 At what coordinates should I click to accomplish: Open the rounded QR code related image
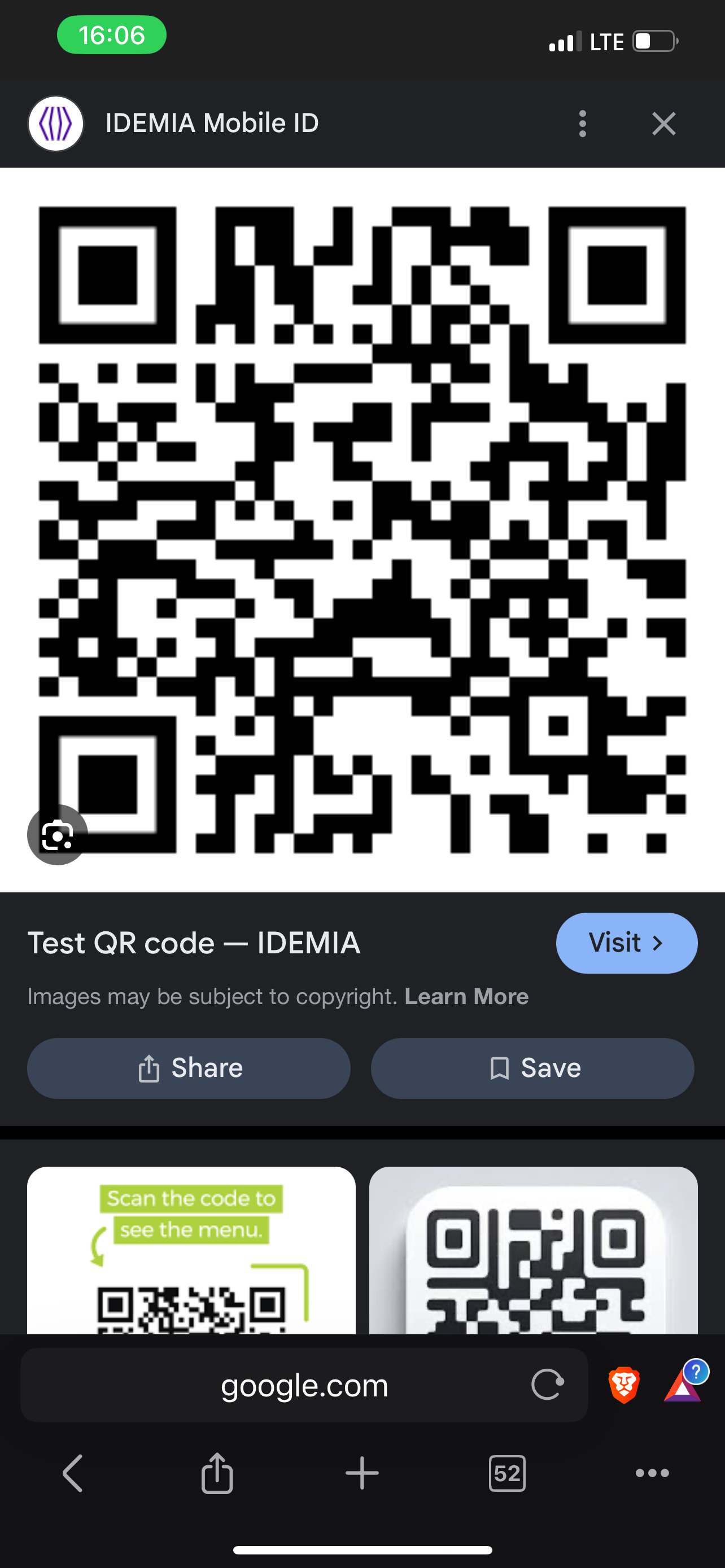533,1250
